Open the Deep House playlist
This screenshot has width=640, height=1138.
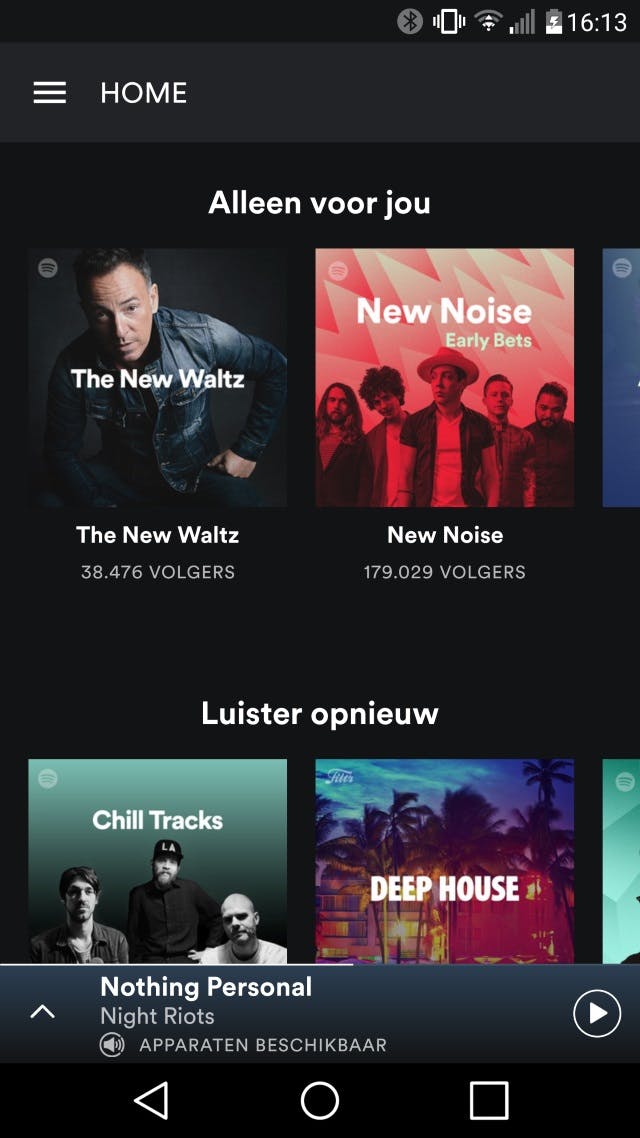click(445, 860)
